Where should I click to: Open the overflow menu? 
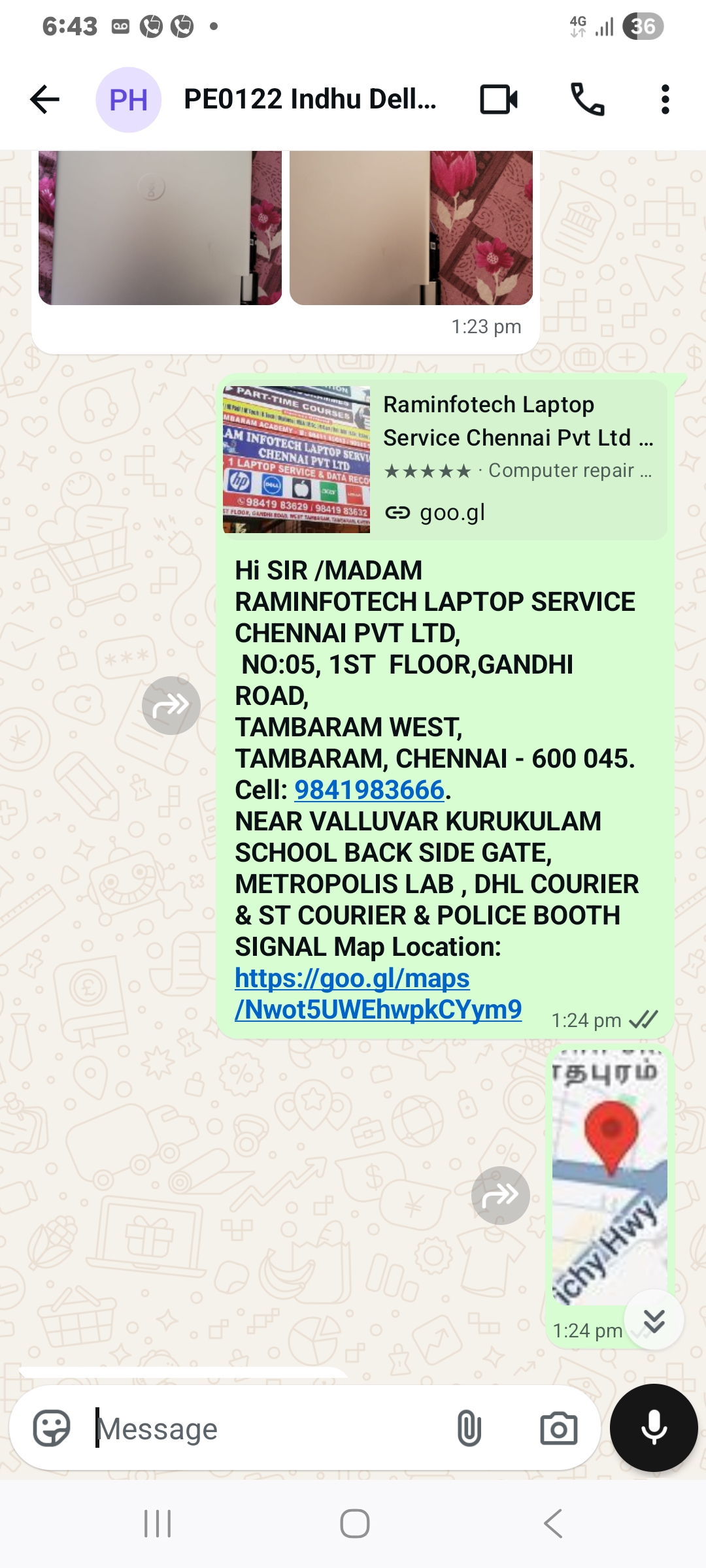point(665,100)
